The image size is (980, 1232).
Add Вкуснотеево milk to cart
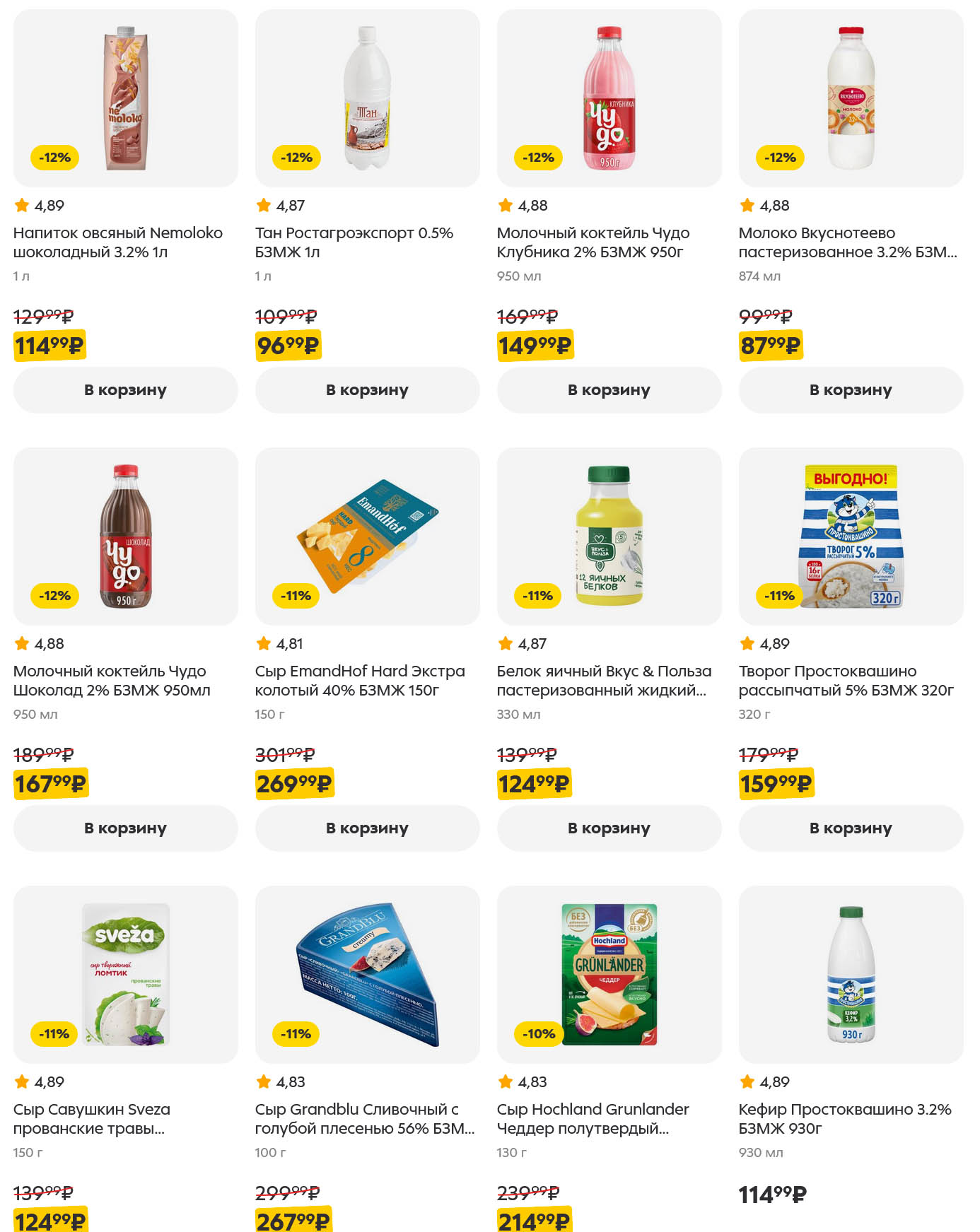[851, 389]
